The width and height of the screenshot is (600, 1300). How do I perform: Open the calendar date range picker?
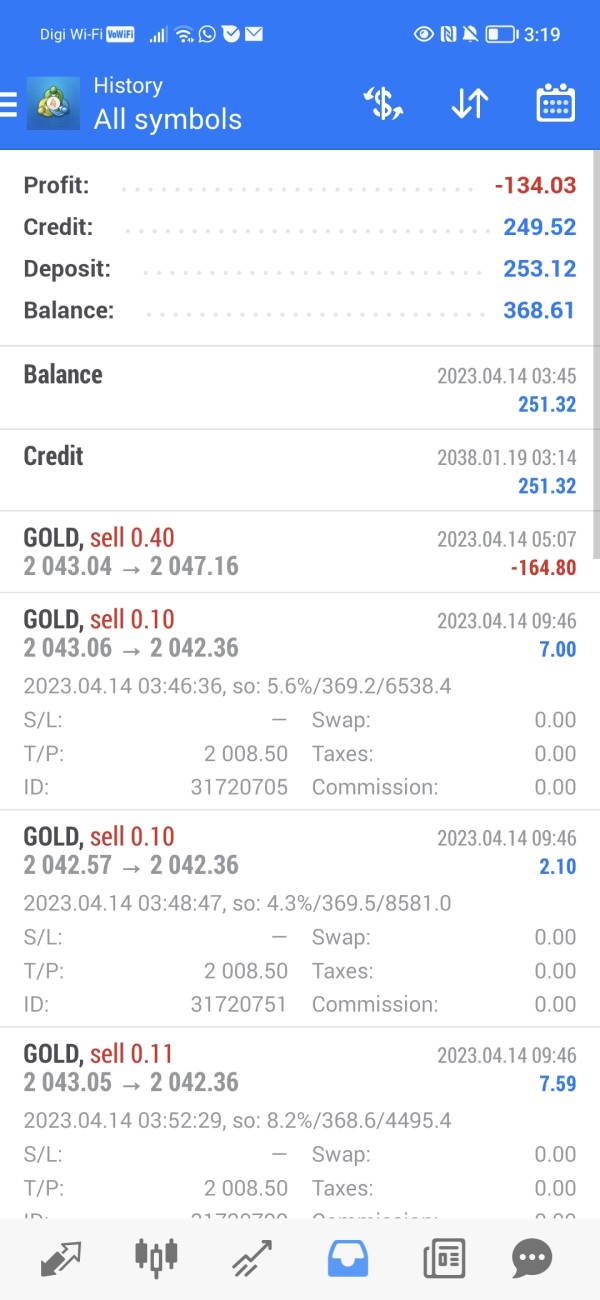click(555, 104)
